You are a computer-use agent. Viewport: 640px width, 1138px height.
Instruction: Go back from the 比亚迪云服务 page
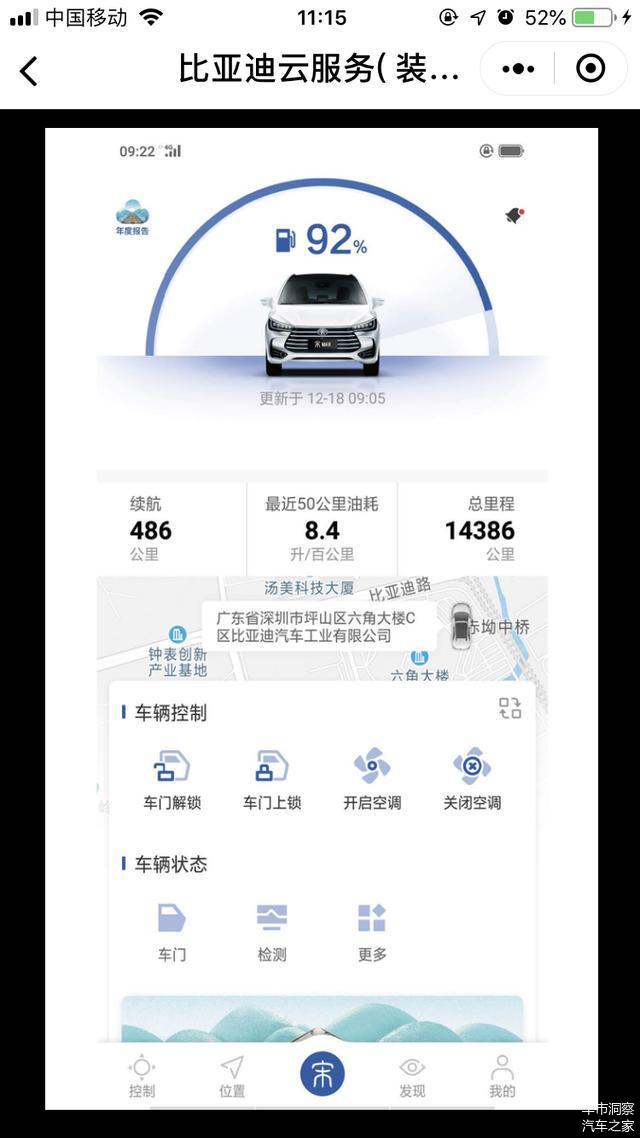(29, 70)
